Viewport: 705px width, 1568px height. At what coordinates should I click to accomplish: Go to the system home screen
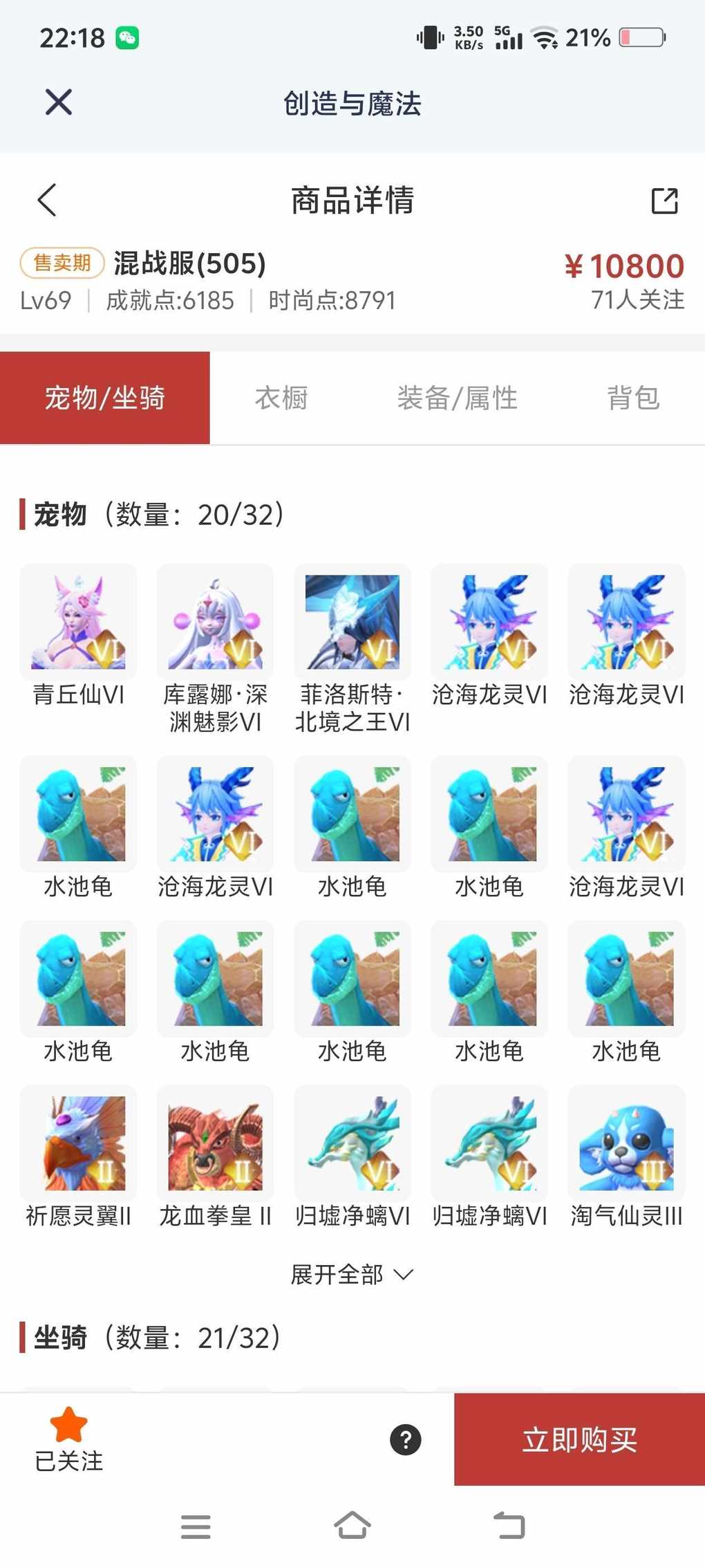352,1525
